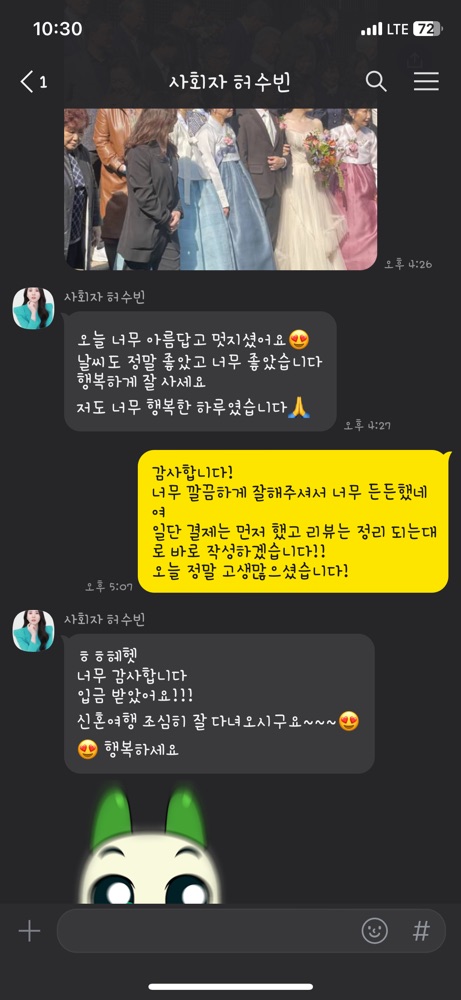461x1000 pixels.
Task: Search within this chat
Action: pos(376,82)
